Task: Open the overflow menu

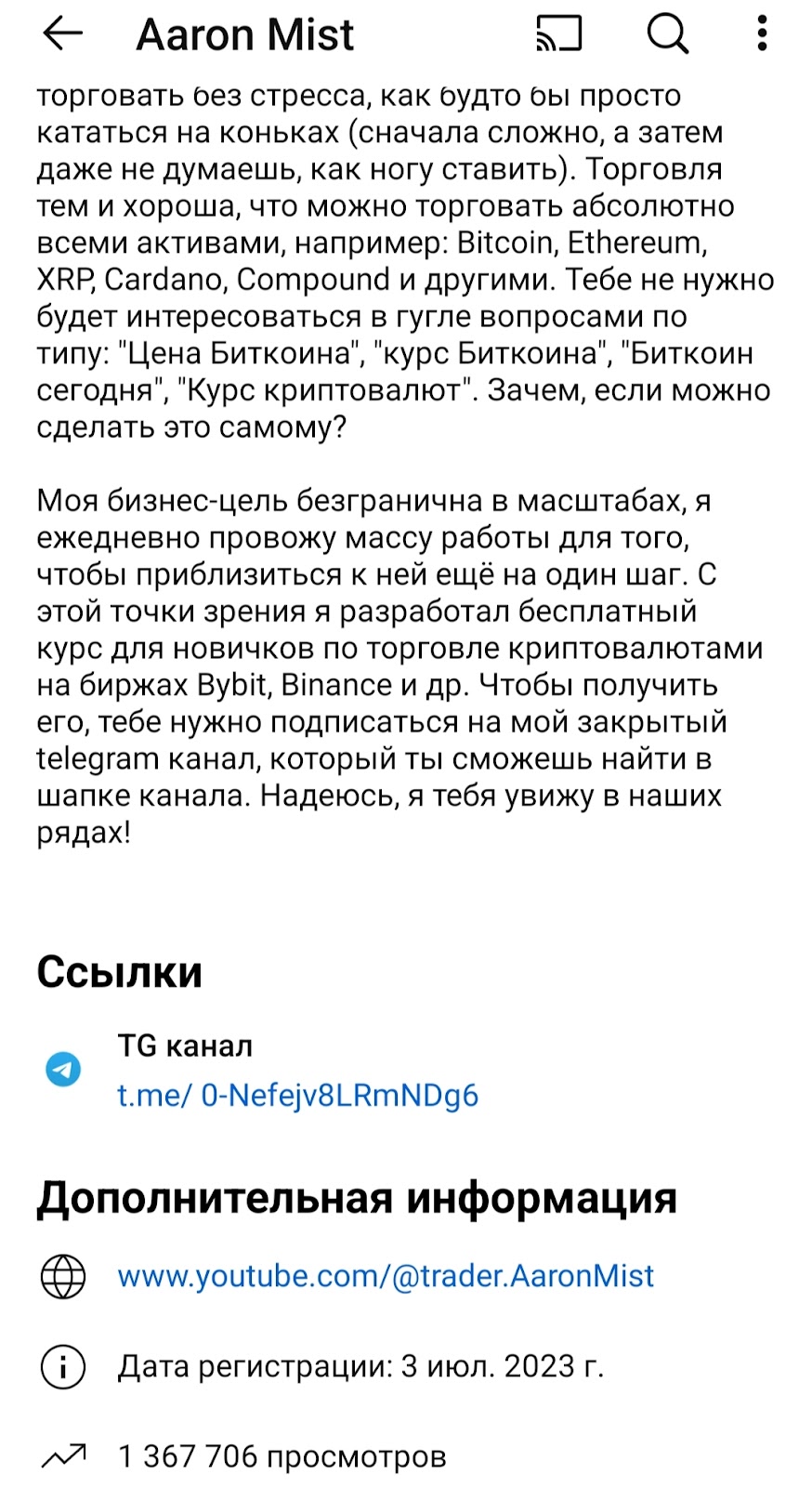Action: [762, 34]
